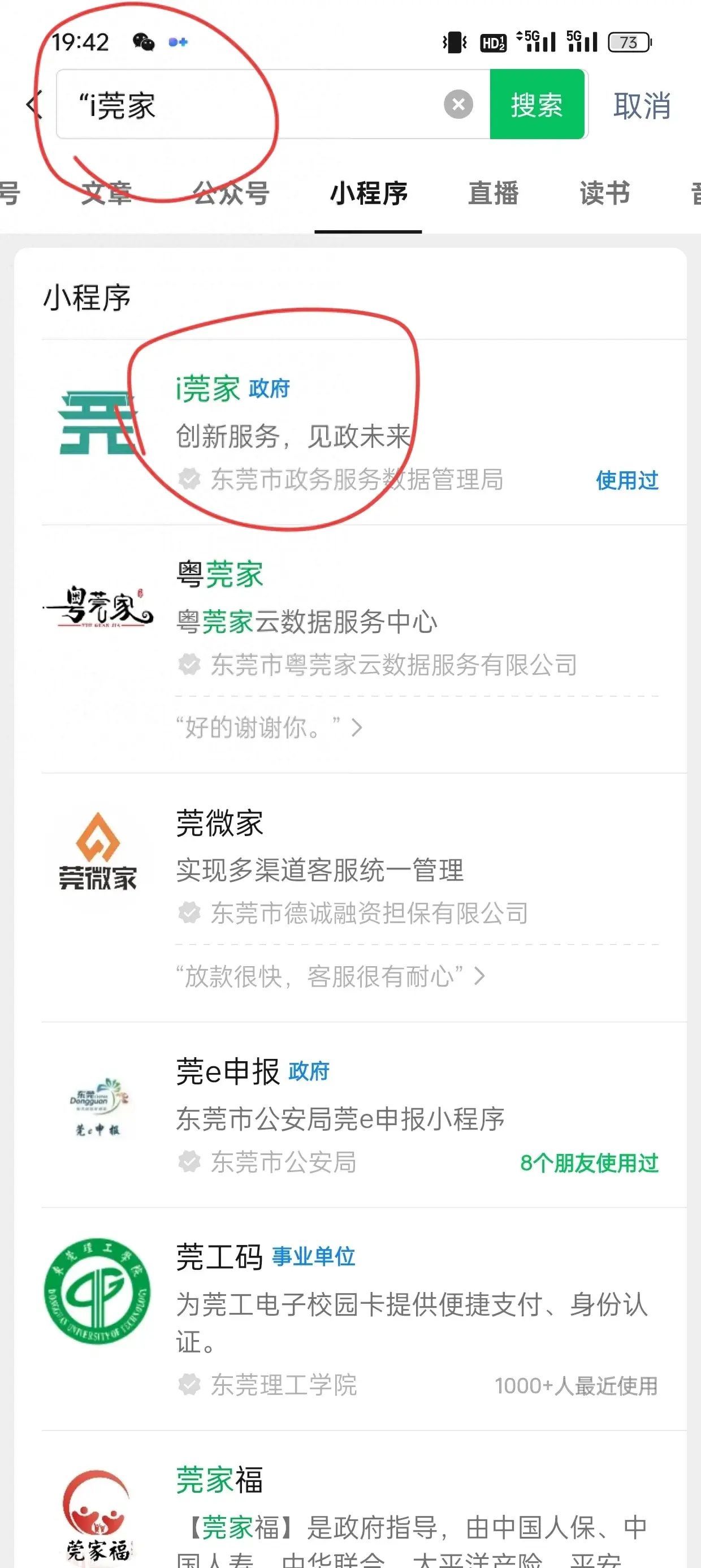Switch to the 公众号 tab
Viewport: 701px width, 1568px height.
click(x=231, y=193)
